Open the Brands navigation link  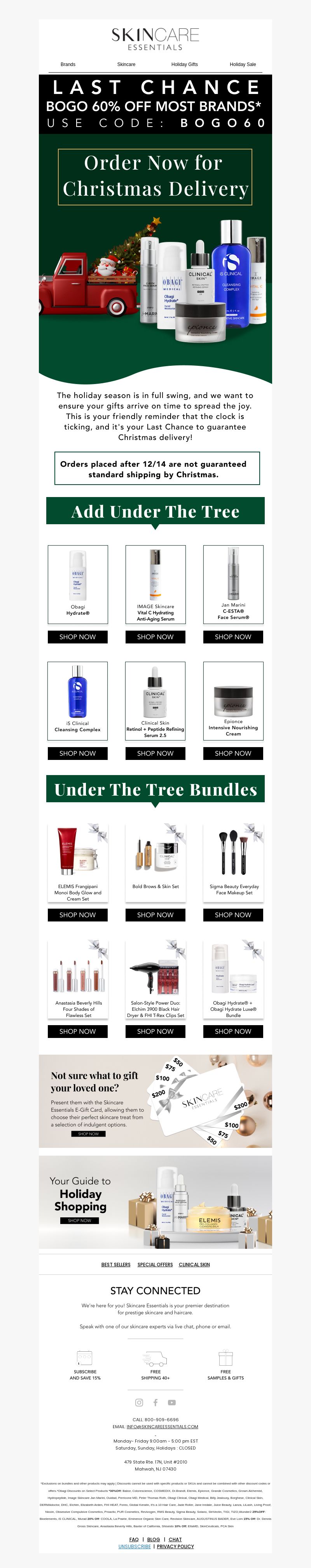(68, 64)
